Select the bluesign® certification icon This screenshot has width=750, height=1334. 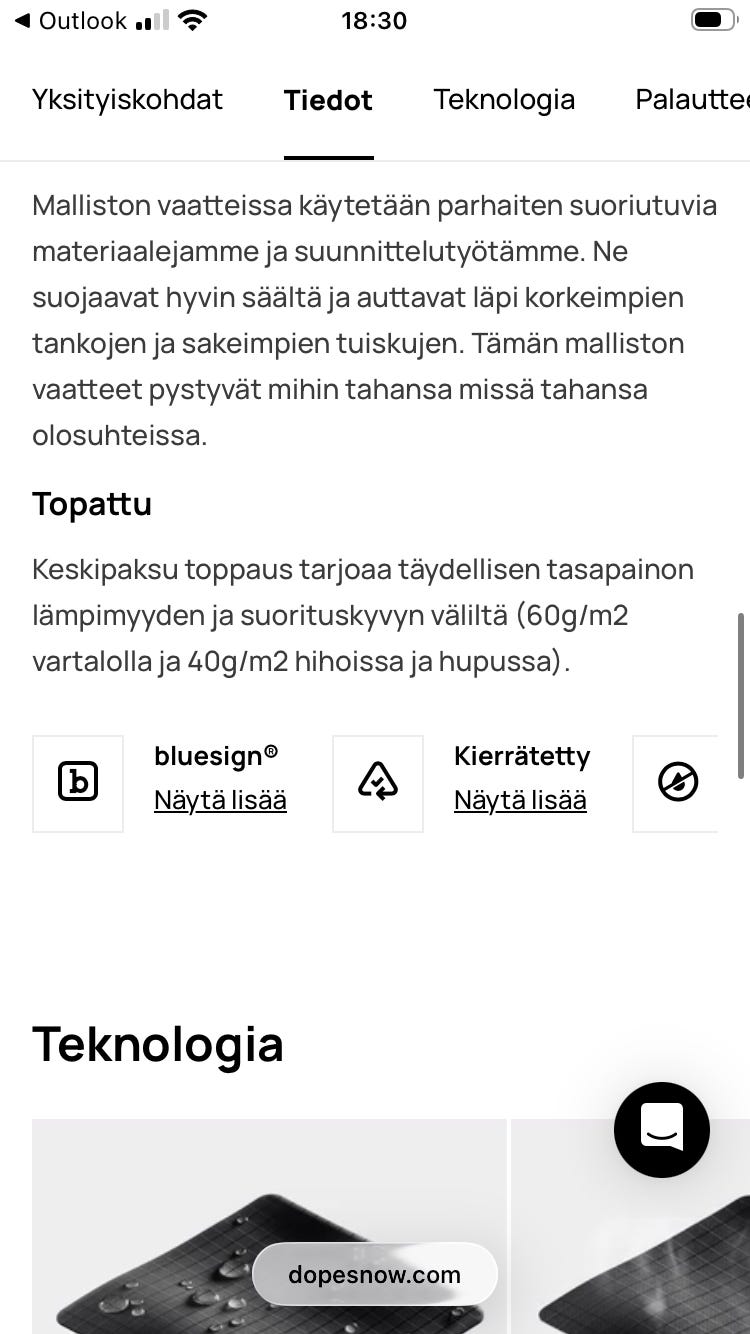tap(78, 783)
